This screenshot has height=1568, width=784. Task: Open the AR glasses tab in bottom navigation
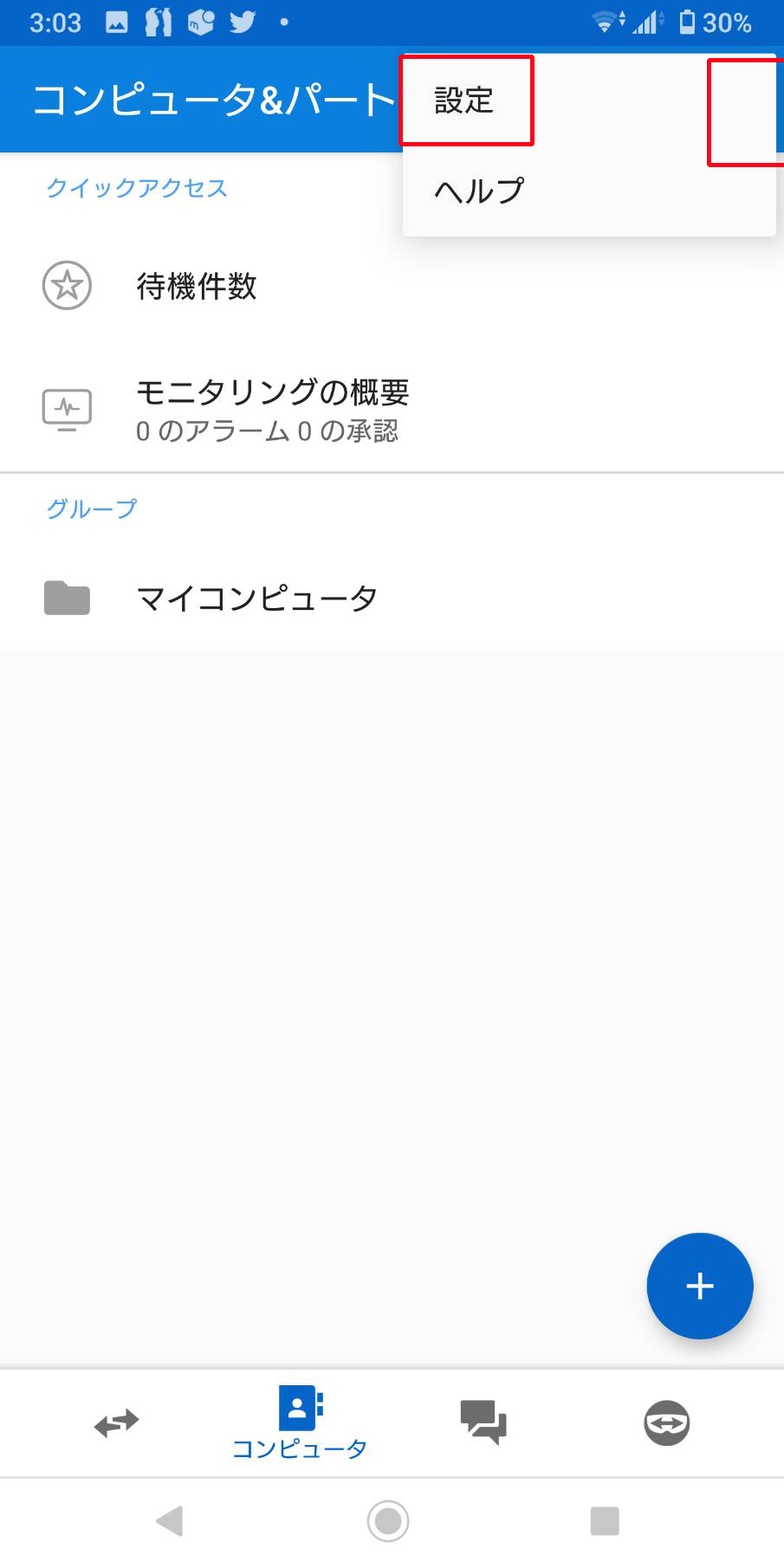point(666,1423)
